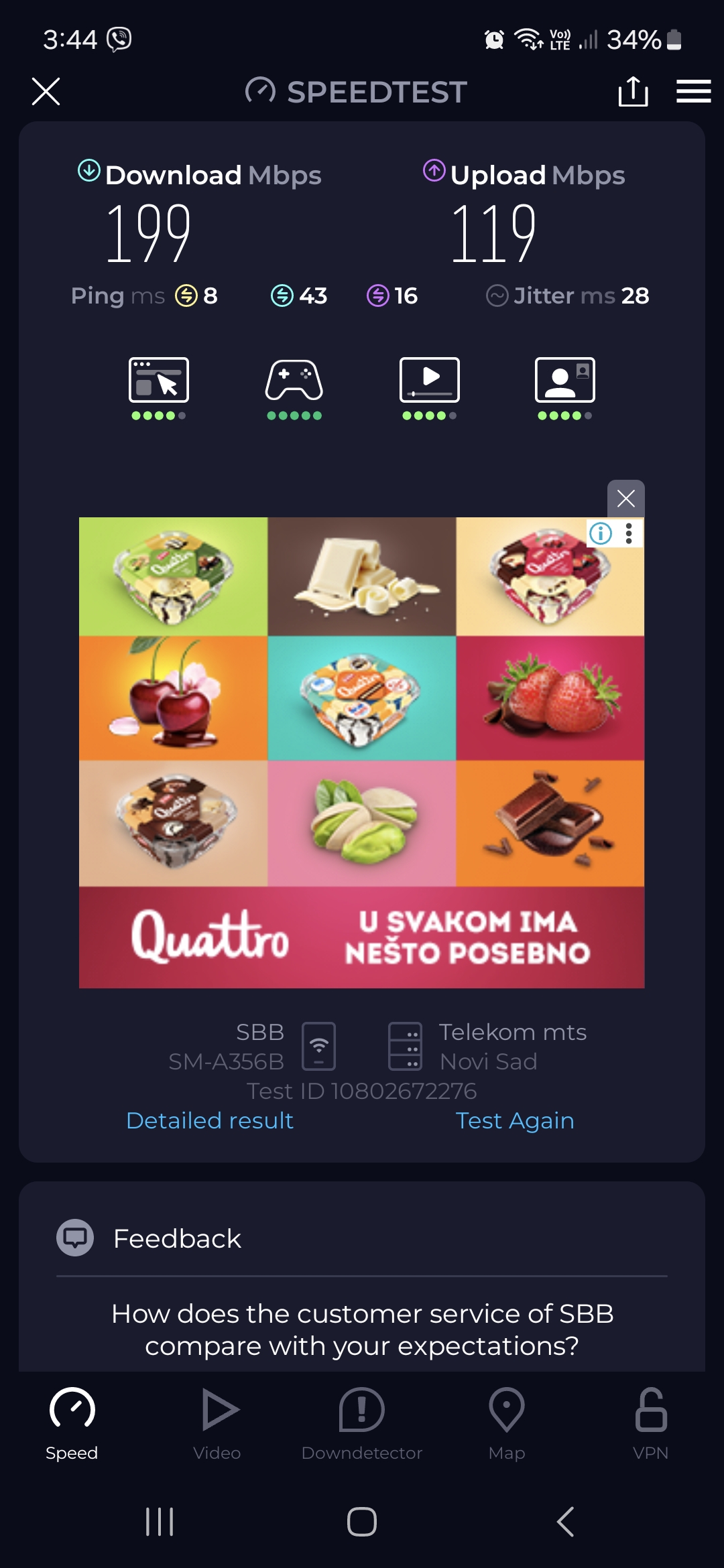Dismiss the Quattro advertisement
The width and height of the screenshot is (724, 1568).
pyautogui.click(x=625, y=498)
